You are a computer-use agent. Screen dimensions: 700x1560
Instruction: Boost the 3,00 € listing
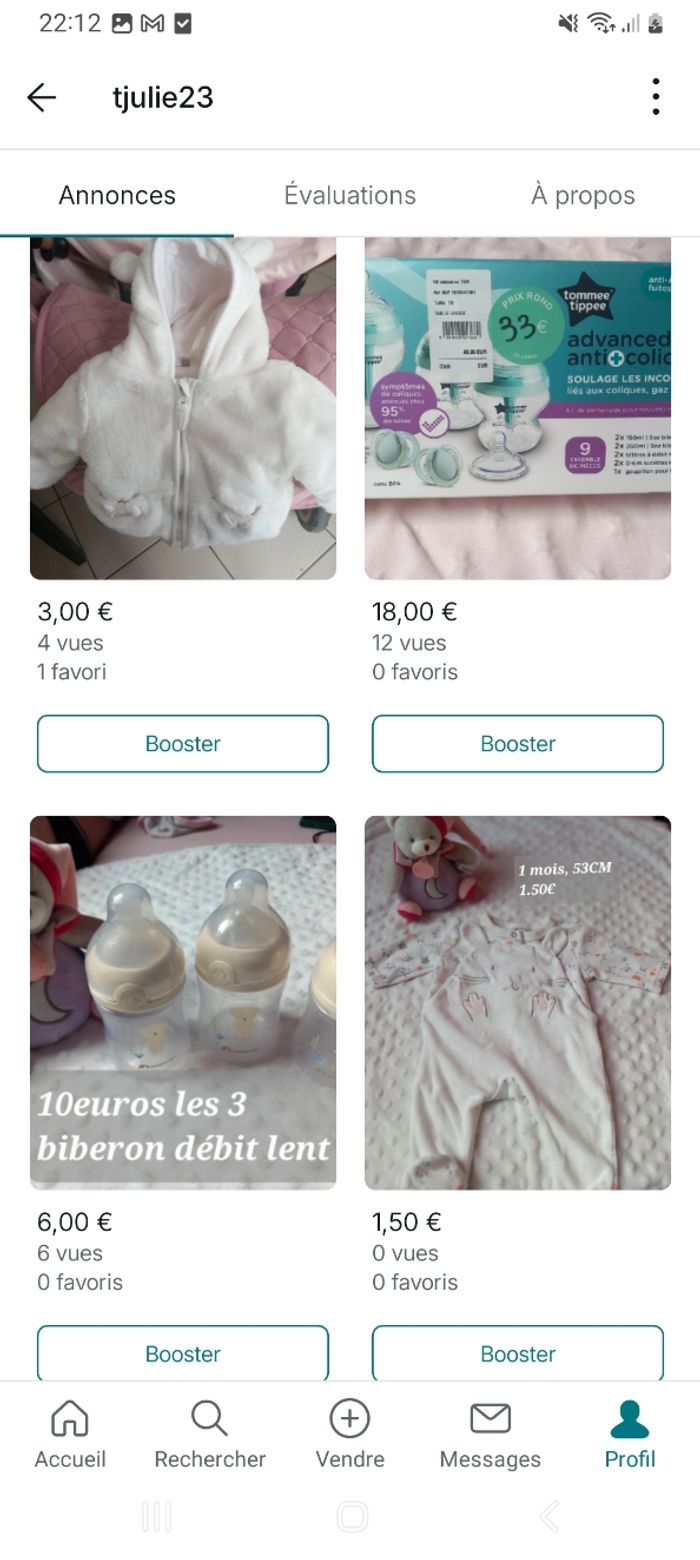183,744
